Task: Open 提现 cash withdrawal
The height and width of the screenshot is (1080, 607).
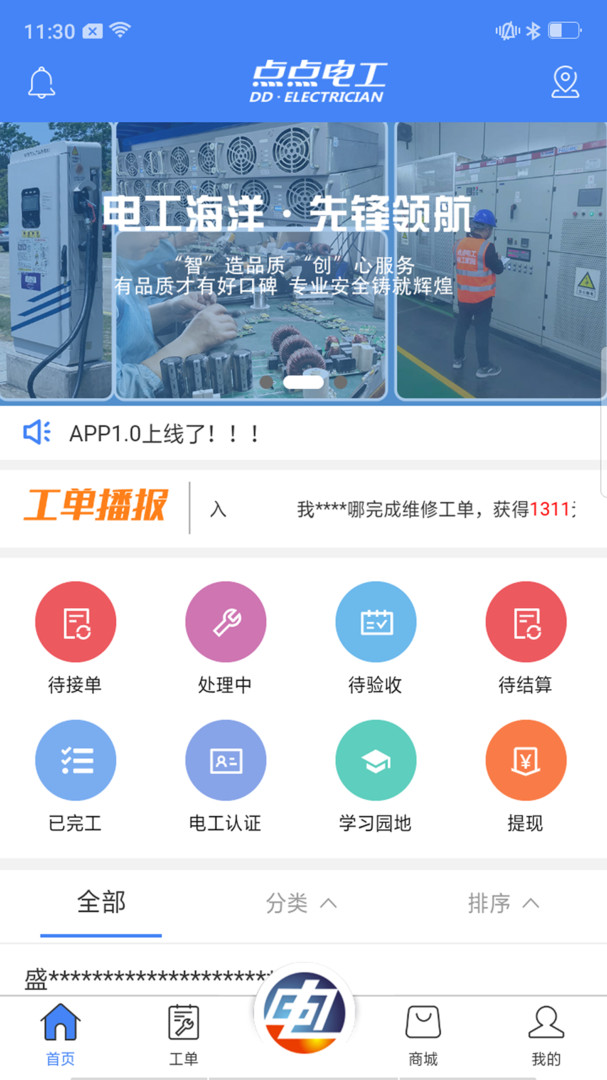Action: pos(525,776)
